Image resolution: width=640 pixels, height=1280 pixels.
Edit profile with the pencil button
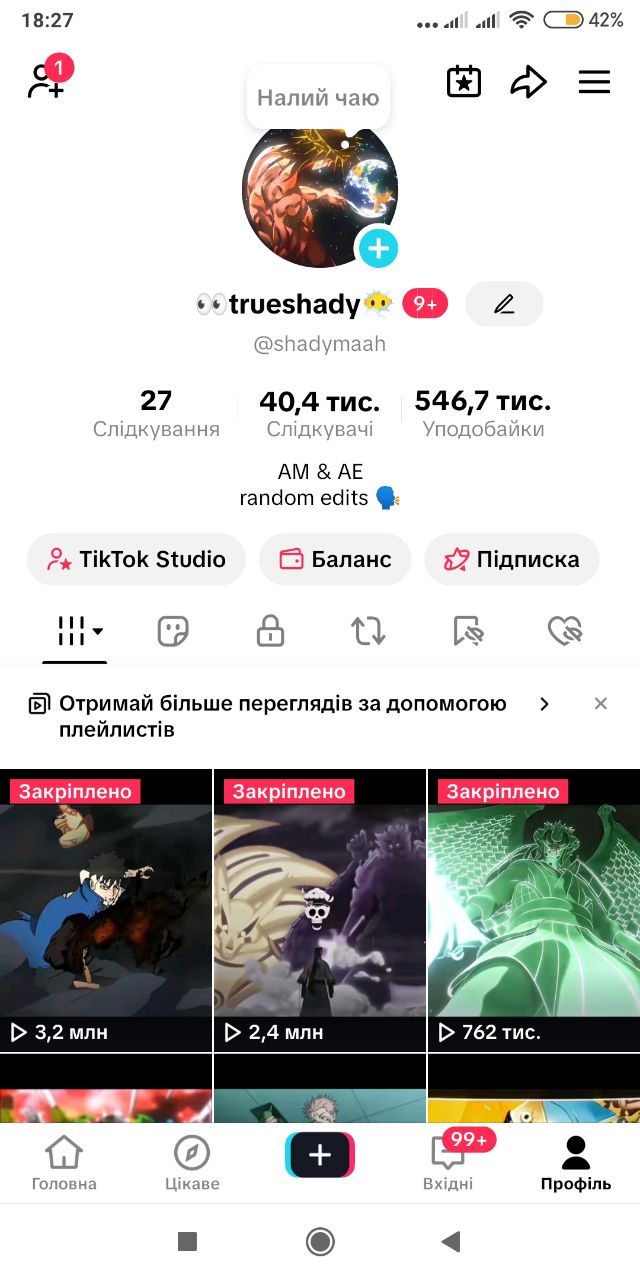[x=504, y=304]
